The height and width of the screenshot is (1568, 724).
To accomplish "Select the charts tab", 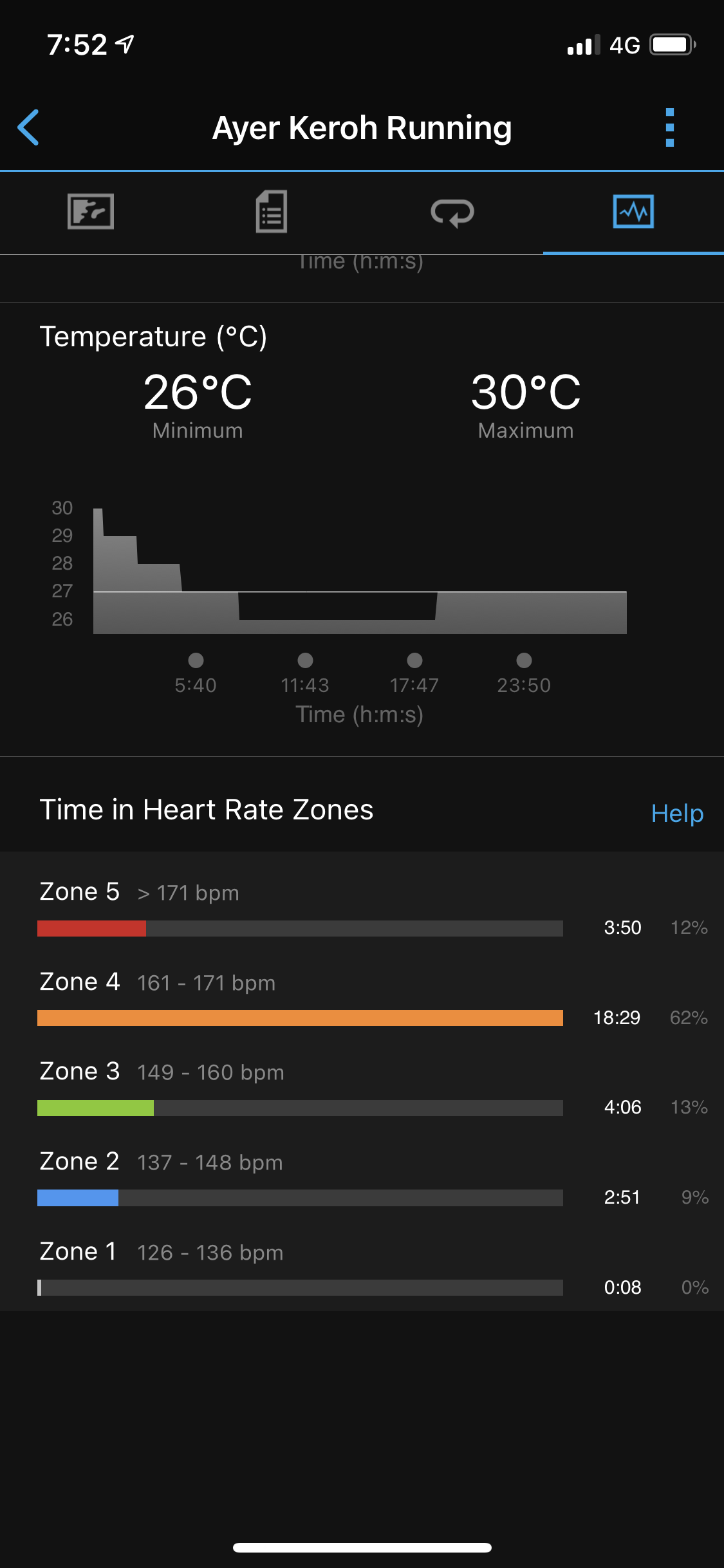I will pyautogui.click(x=633, y=212).
